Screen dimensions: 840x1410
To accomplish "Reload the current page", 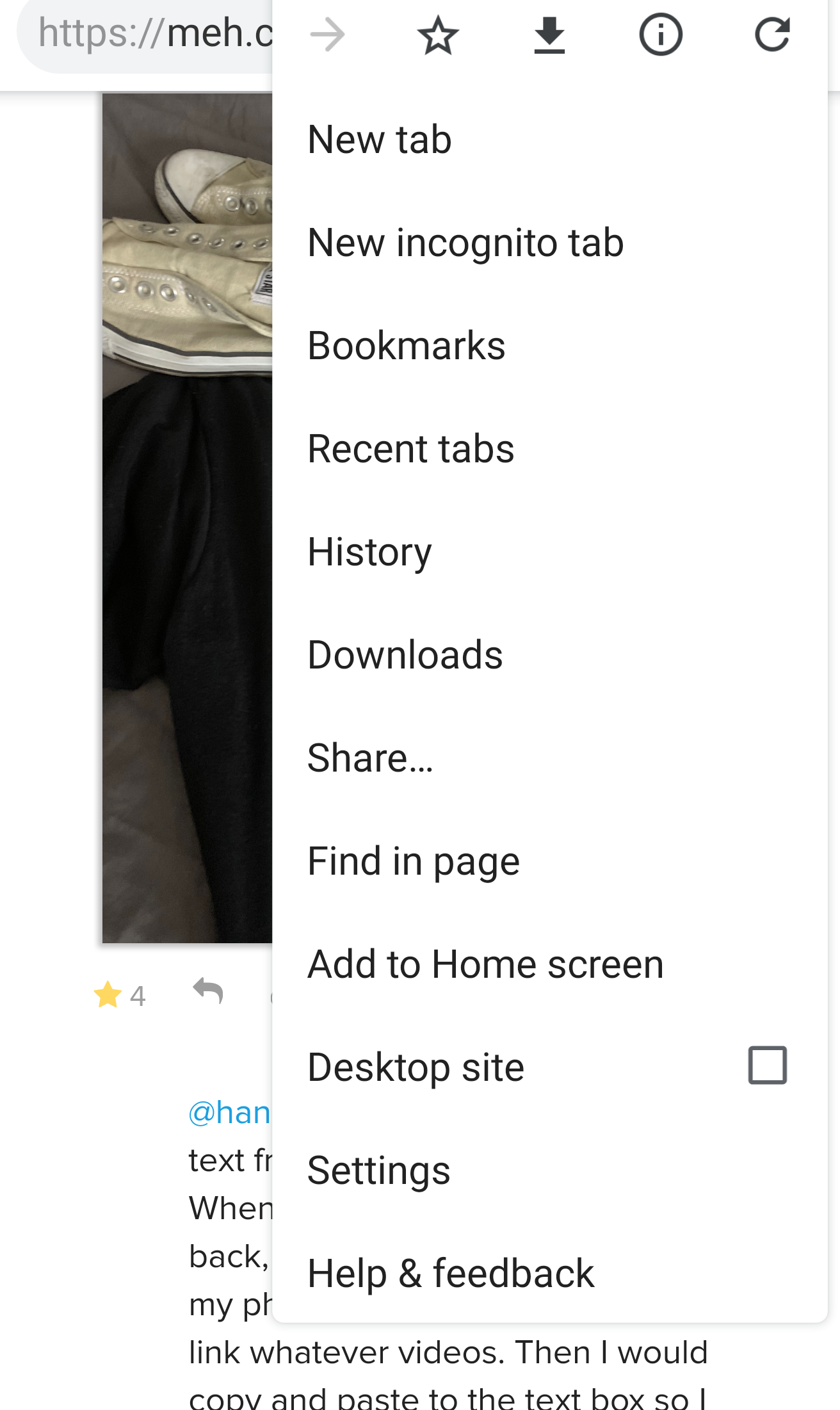I will [x=771, y=35].
